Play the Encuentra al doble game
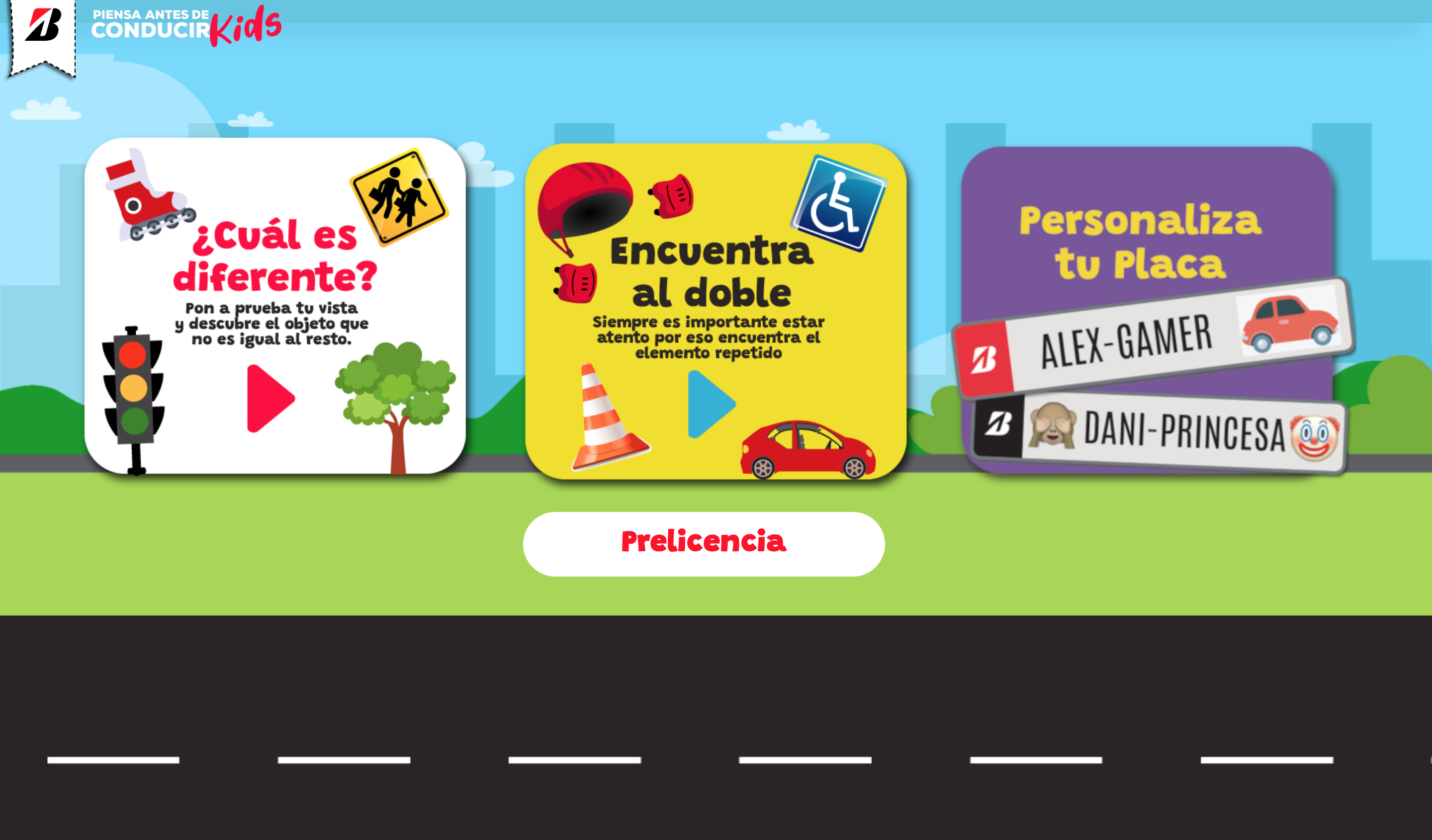 [710, 405]
